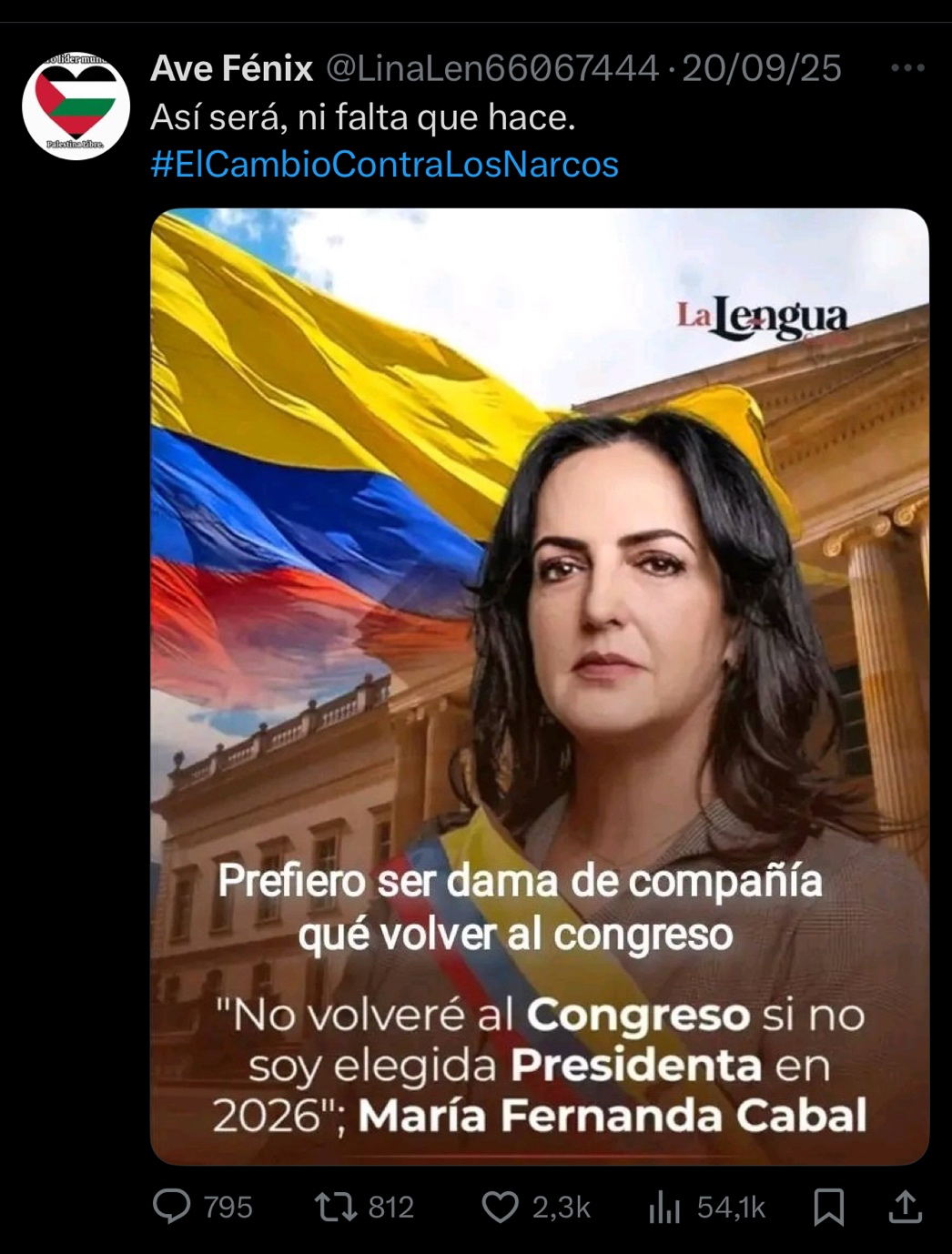Like Ave Fénix's post
This screenshot has height=1254, width=952.
[500, 1207]
